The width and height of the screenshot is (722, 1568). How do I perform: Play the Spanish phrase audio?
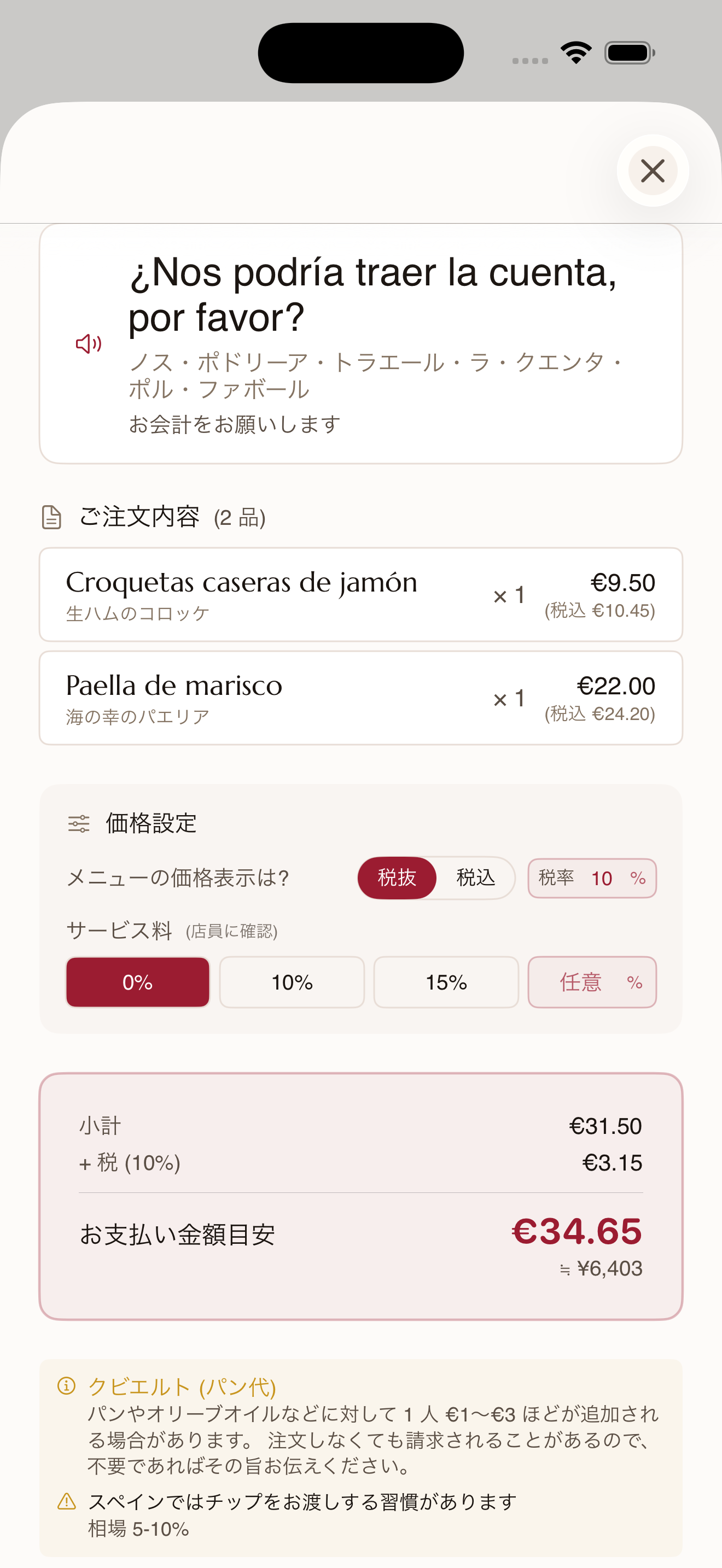88,344
